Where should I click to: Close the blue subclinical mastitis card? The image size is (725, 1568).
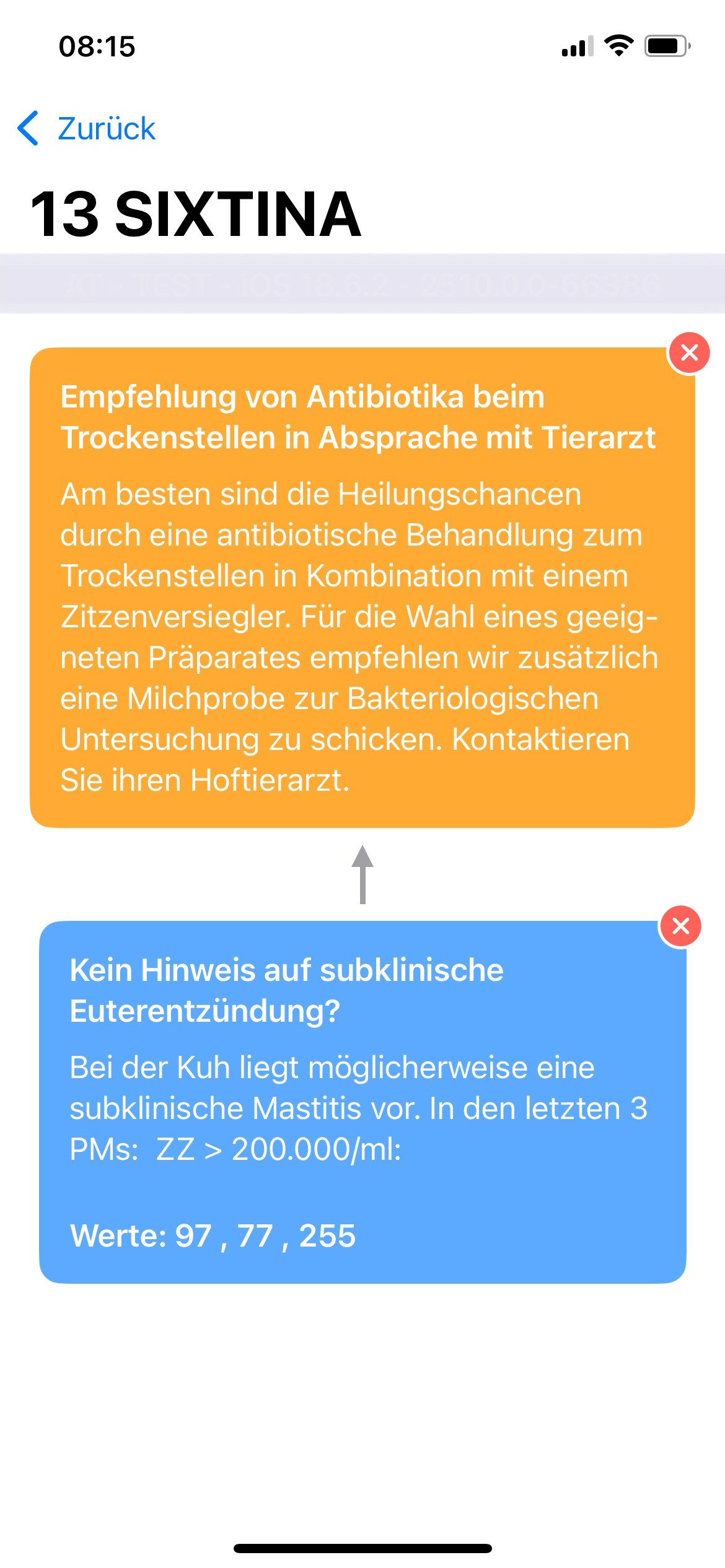coord(680,926)
